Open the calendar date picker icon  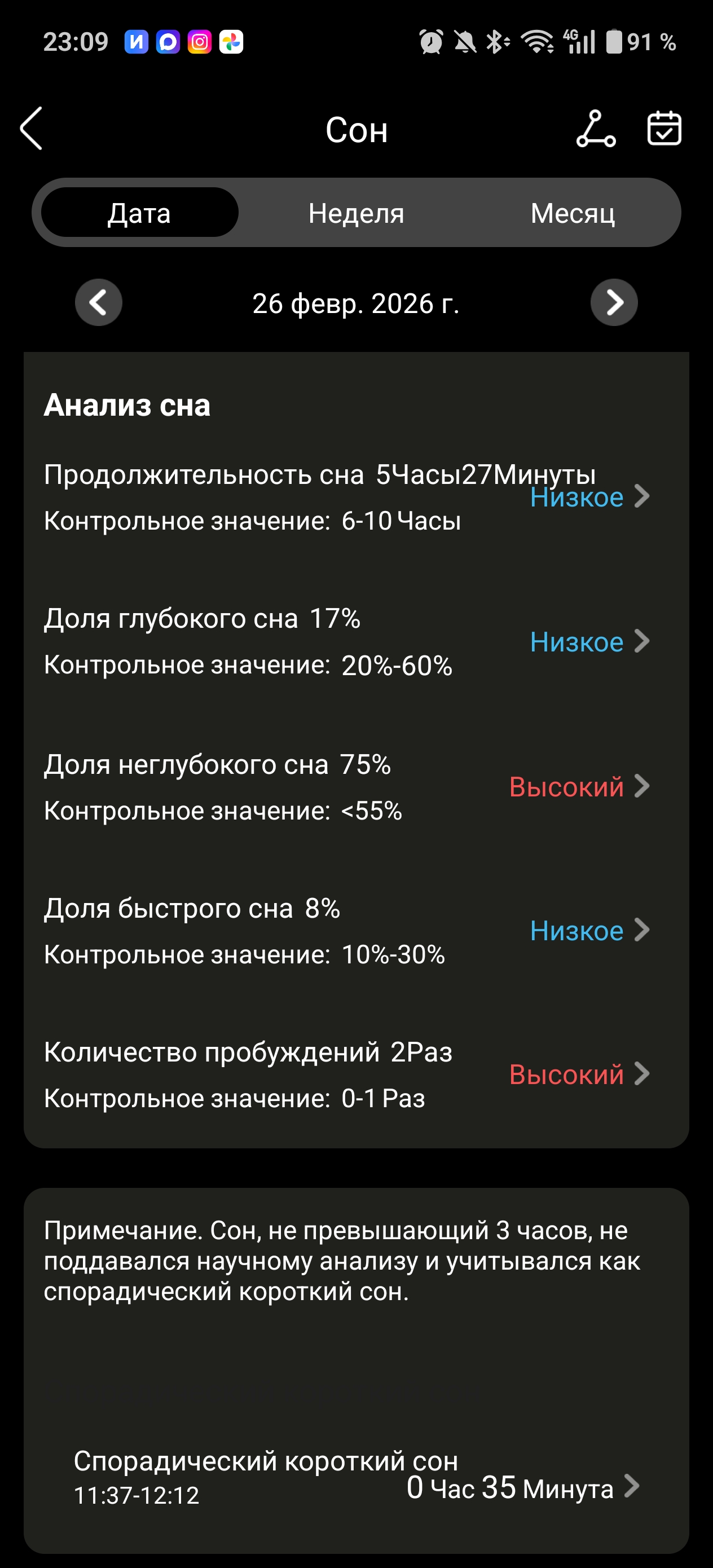[x=664, y=129]
